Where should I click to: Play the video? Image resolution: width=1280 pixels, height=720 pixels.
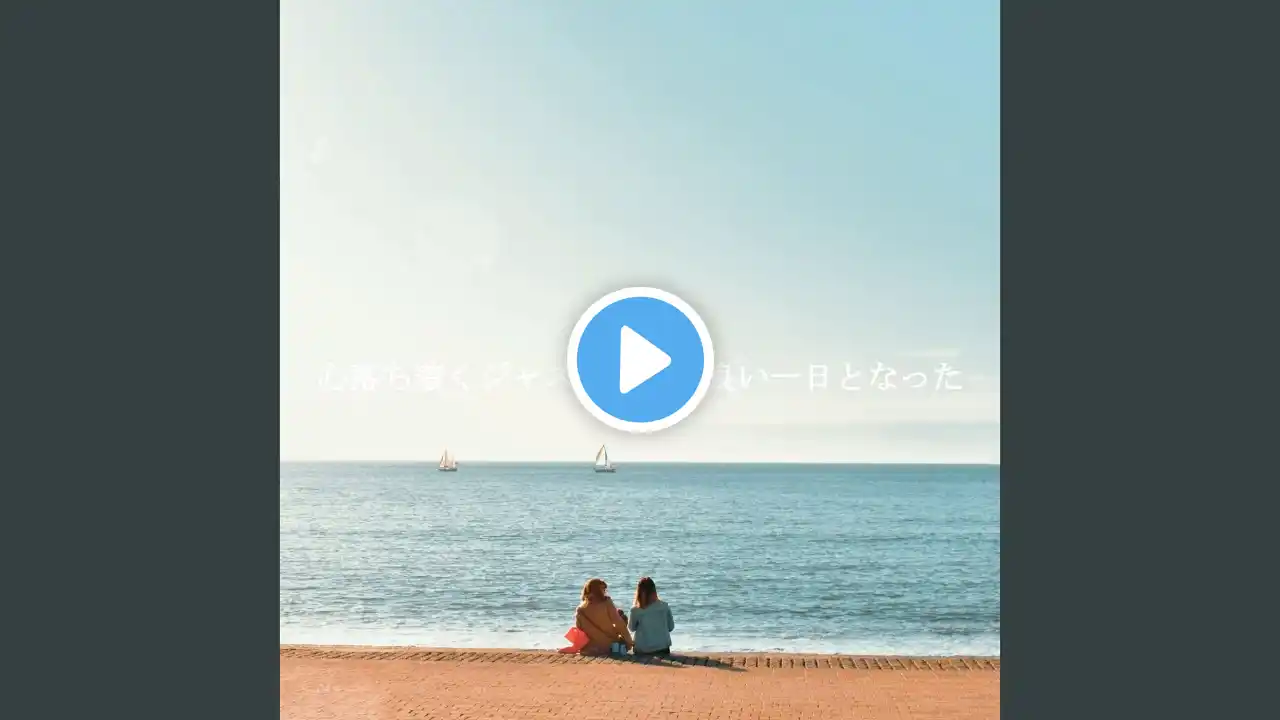click(640, 360)
